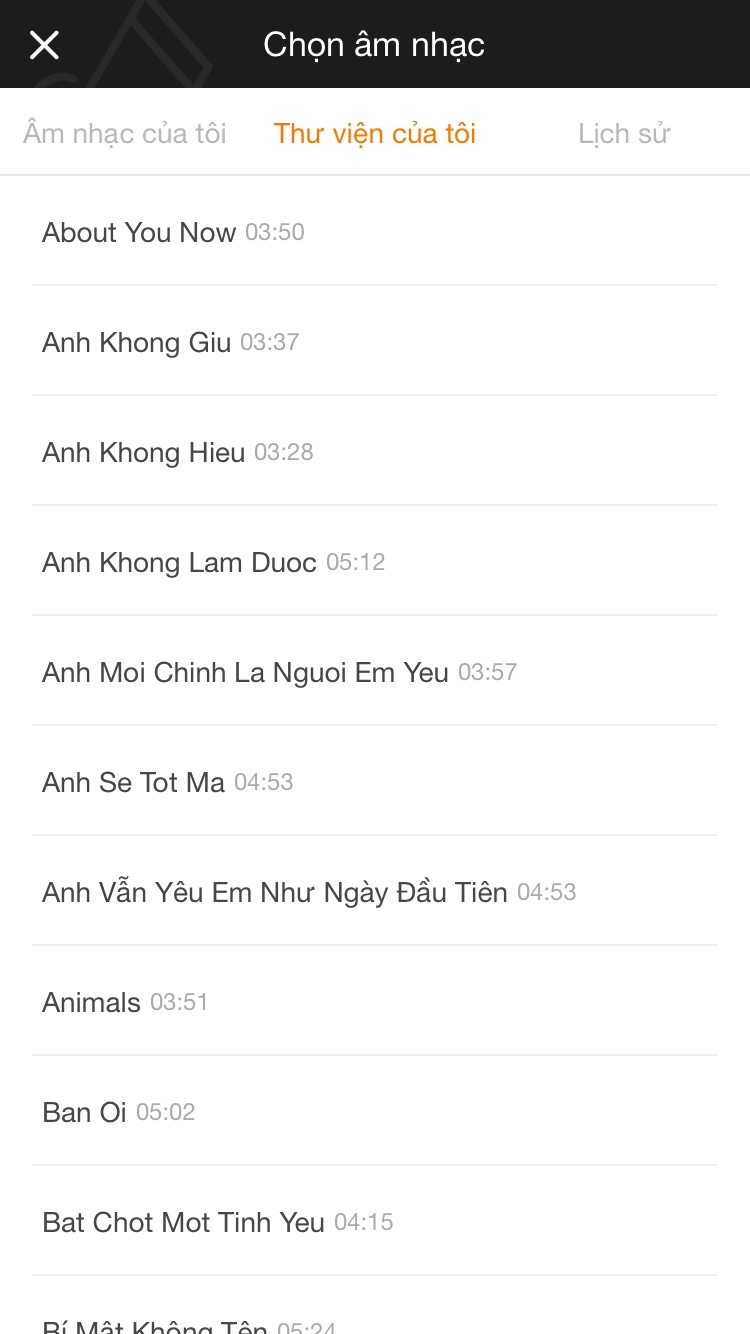Choose the song About You Now
This screenshot has height=1334, width=750.
coord(375,232)
